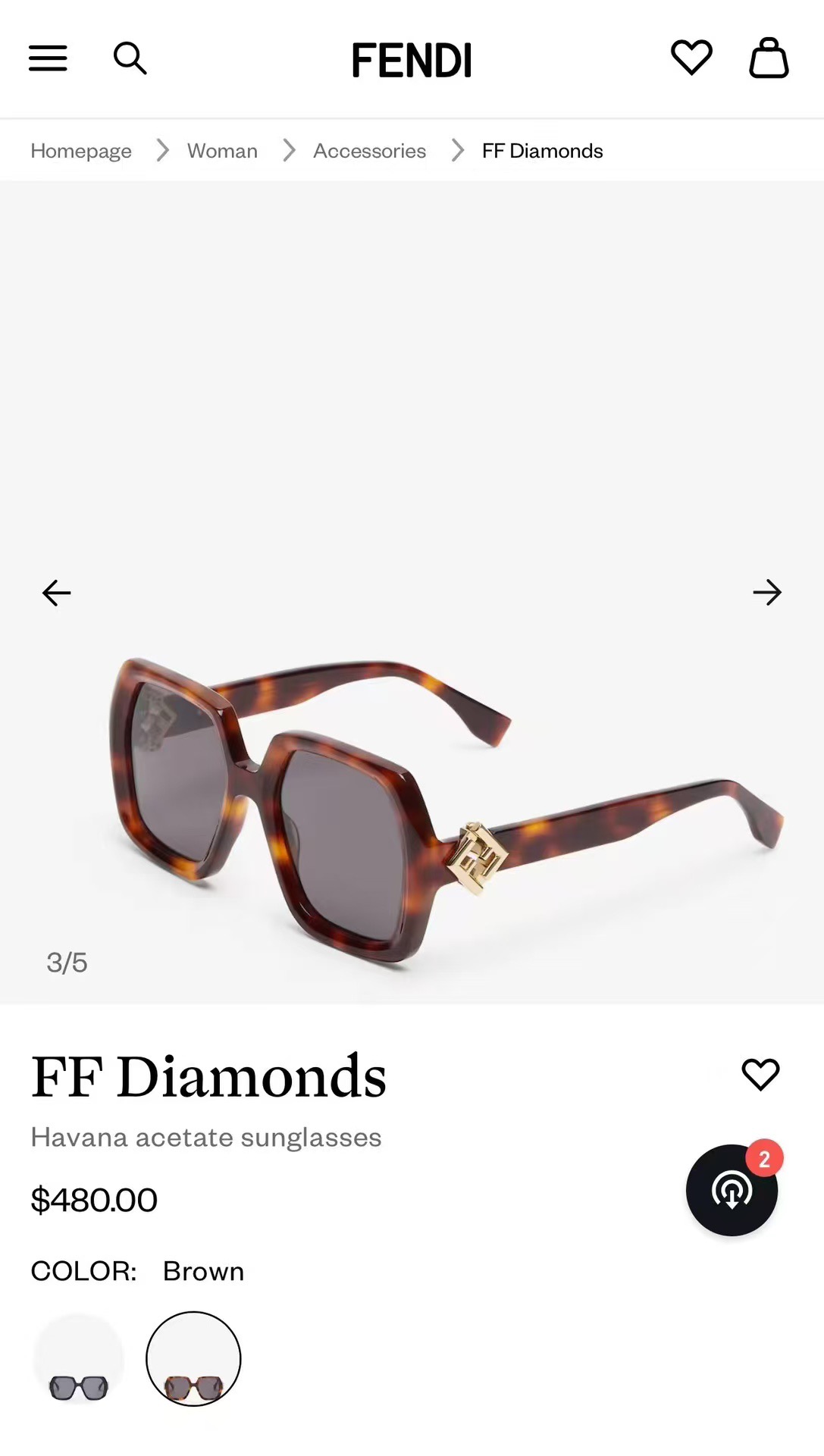Open the hamburger menu
Screen dimensions: 824x1456
(x=48, y=58)
